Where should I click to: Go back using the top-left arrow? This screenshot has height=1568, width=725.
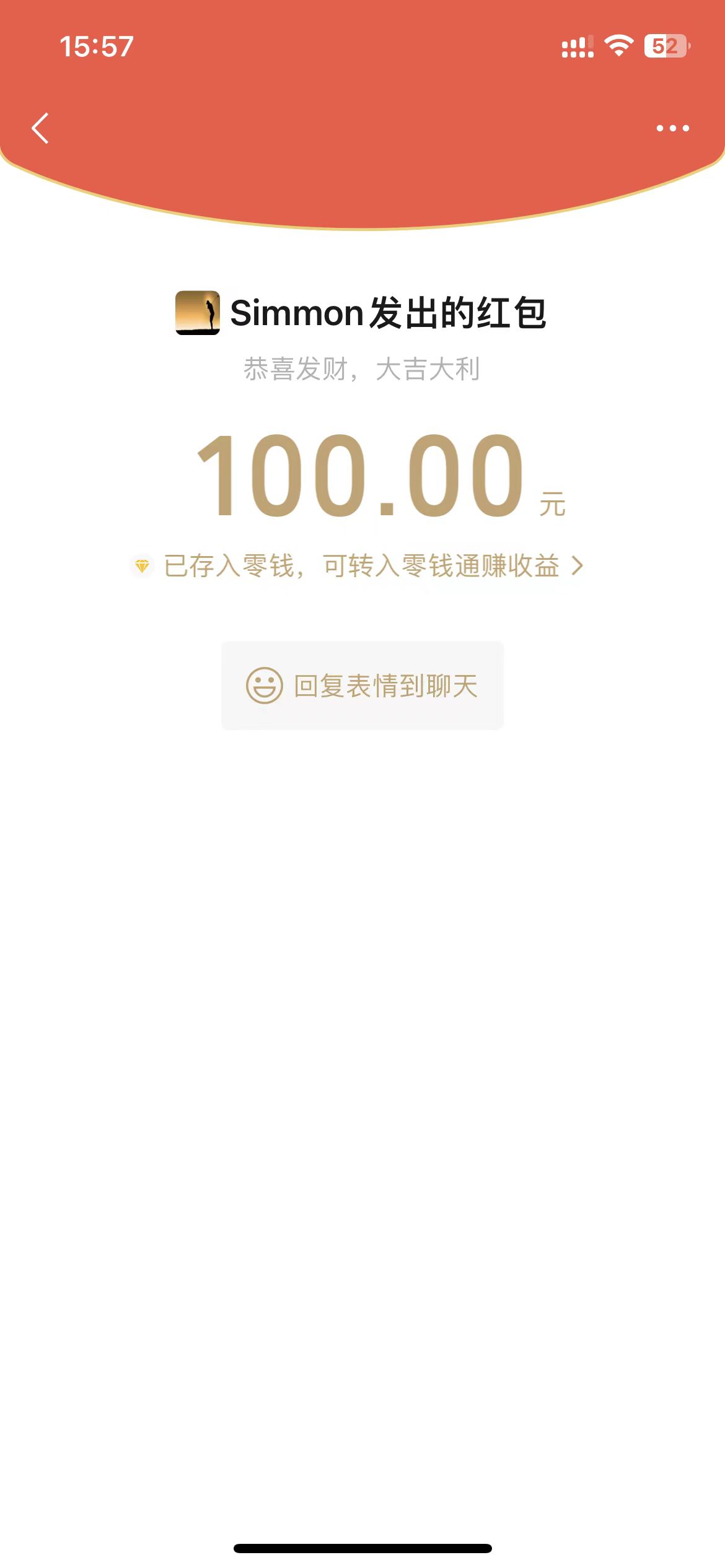pyautogui.click(x=40, y=128)
